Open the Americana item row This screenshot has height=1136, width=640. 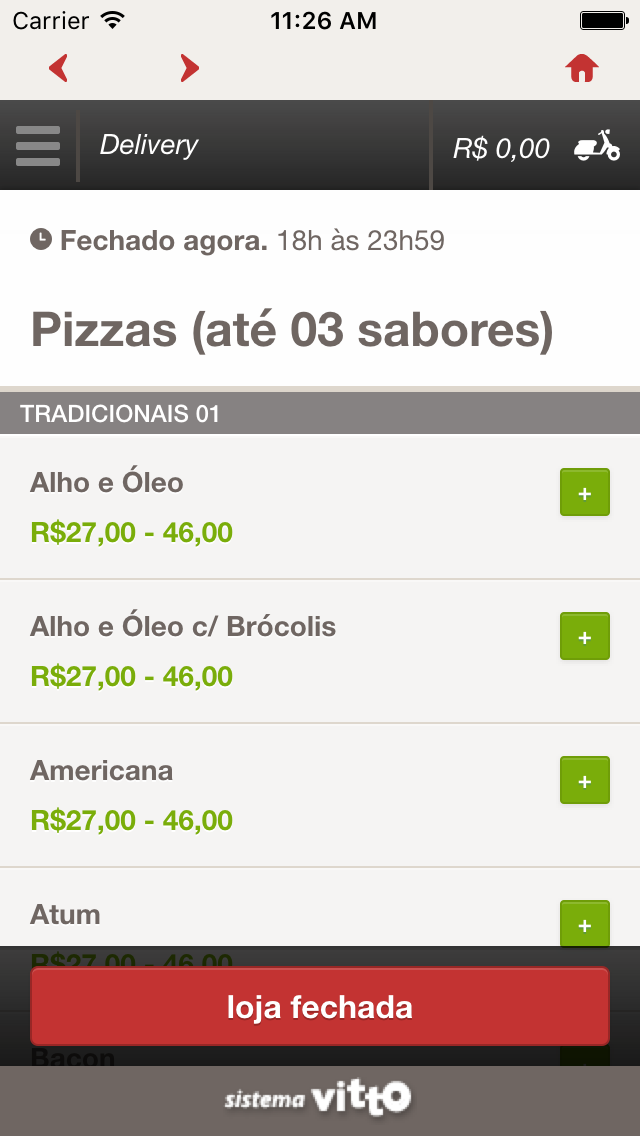pos(320,795)
